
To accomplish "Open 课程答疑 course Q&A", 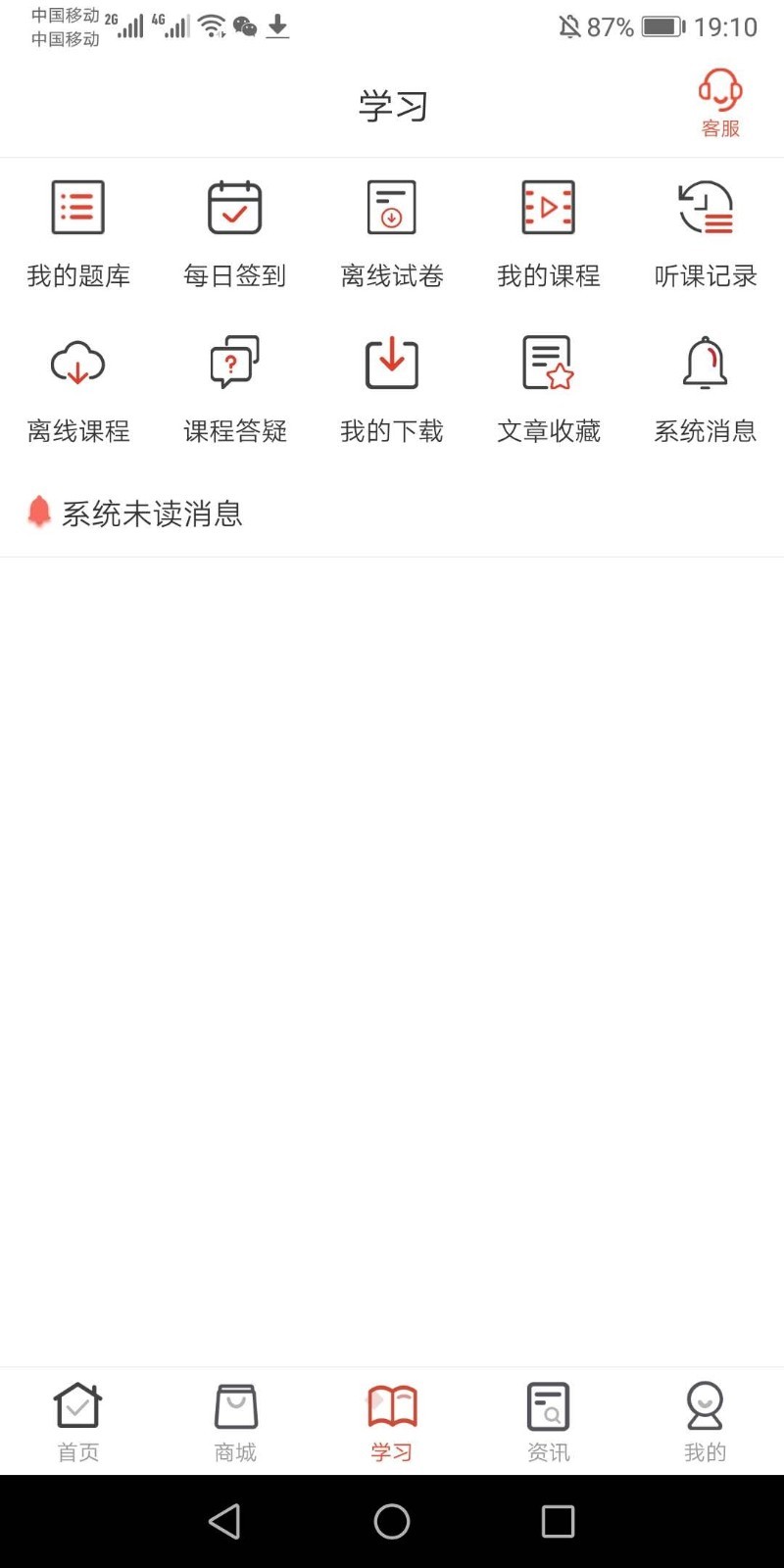I will 235,387.
